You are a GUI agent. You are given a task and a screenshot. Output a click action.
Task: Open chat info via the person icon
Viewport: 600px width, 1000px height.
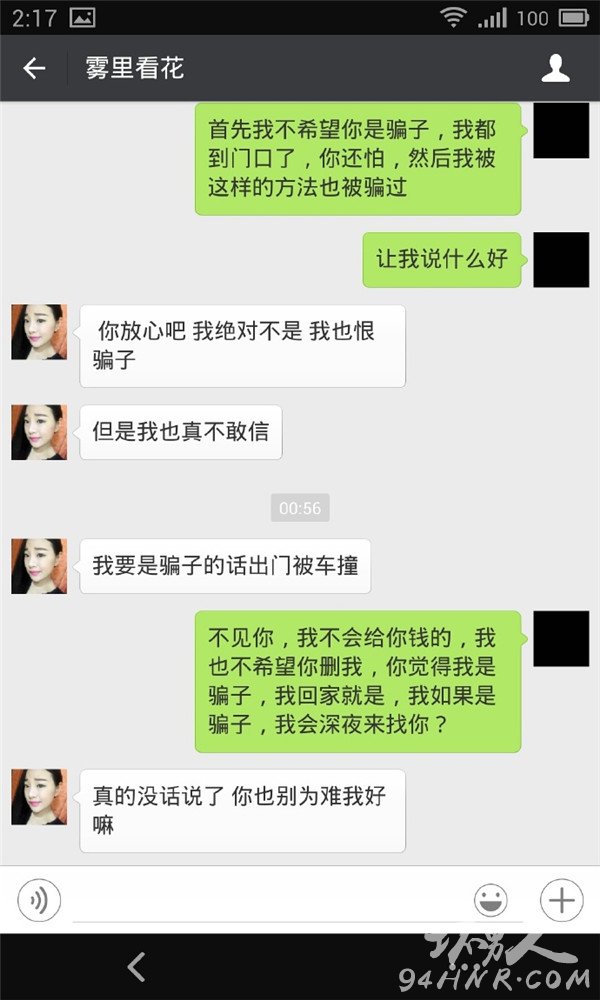[555, 68]
